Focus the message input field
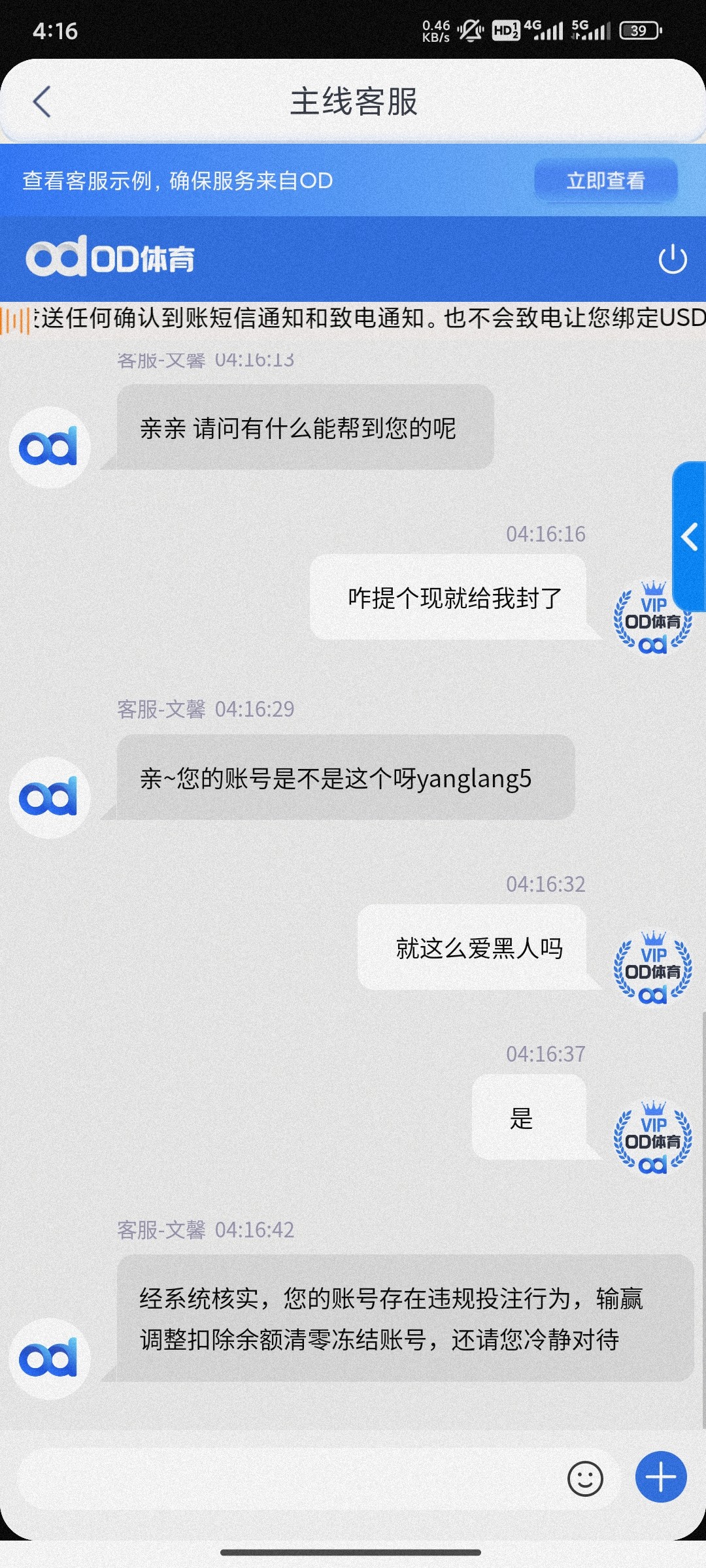This screenshot has width=706, height=1568. click(x=288, y=1478)
